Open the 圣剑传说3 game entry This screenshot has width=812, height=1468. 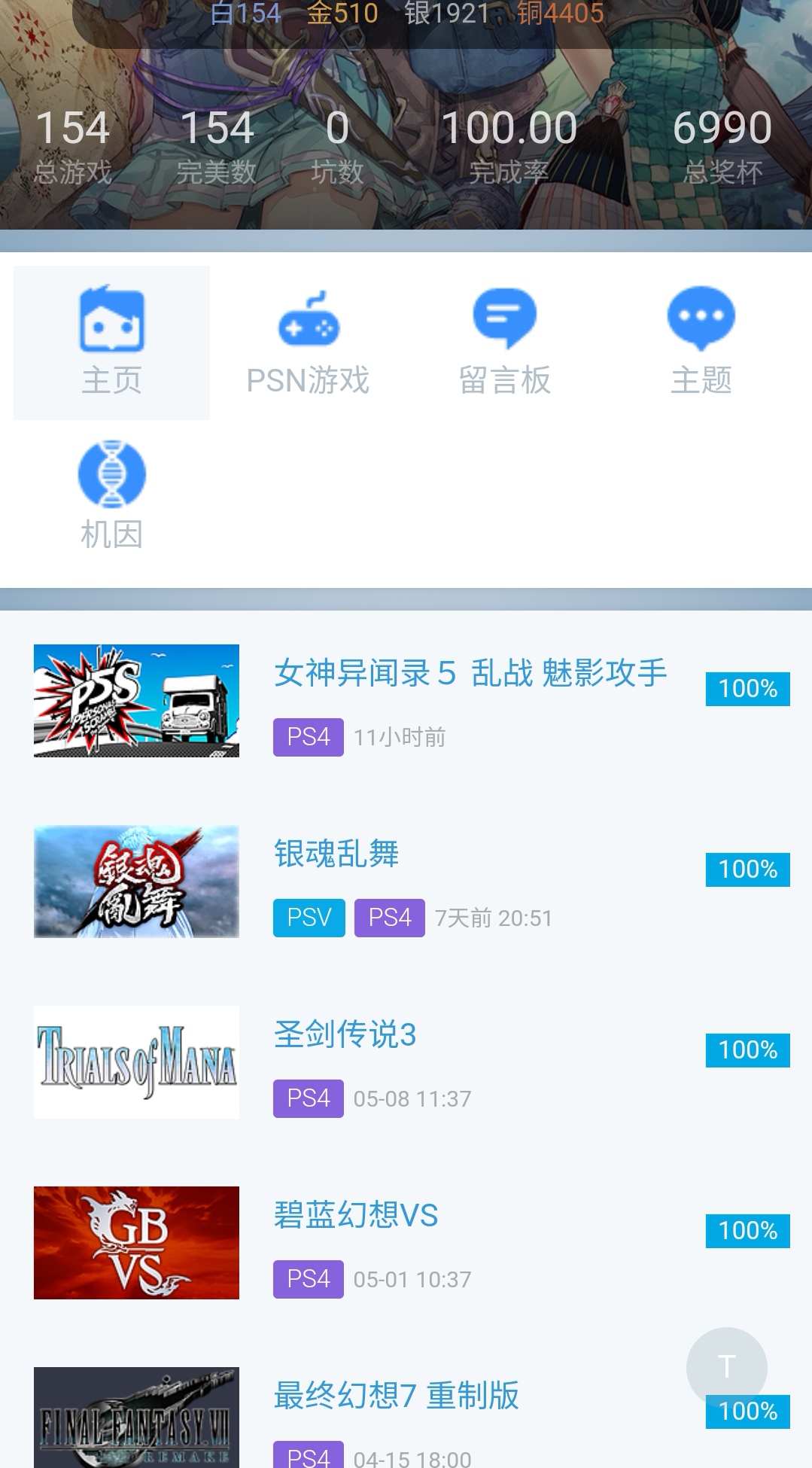click(x=345, y=1034)
